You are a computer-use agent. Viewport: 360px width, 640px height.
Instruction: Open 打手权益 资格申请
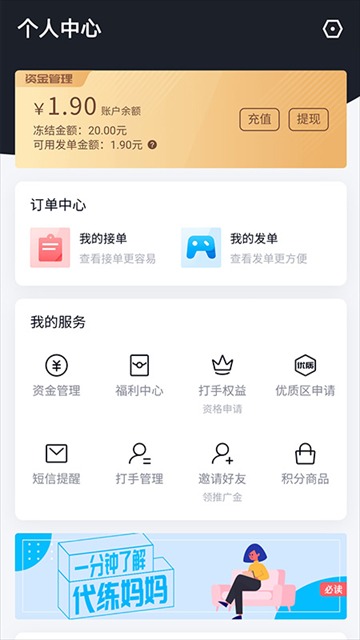(222, 384)
